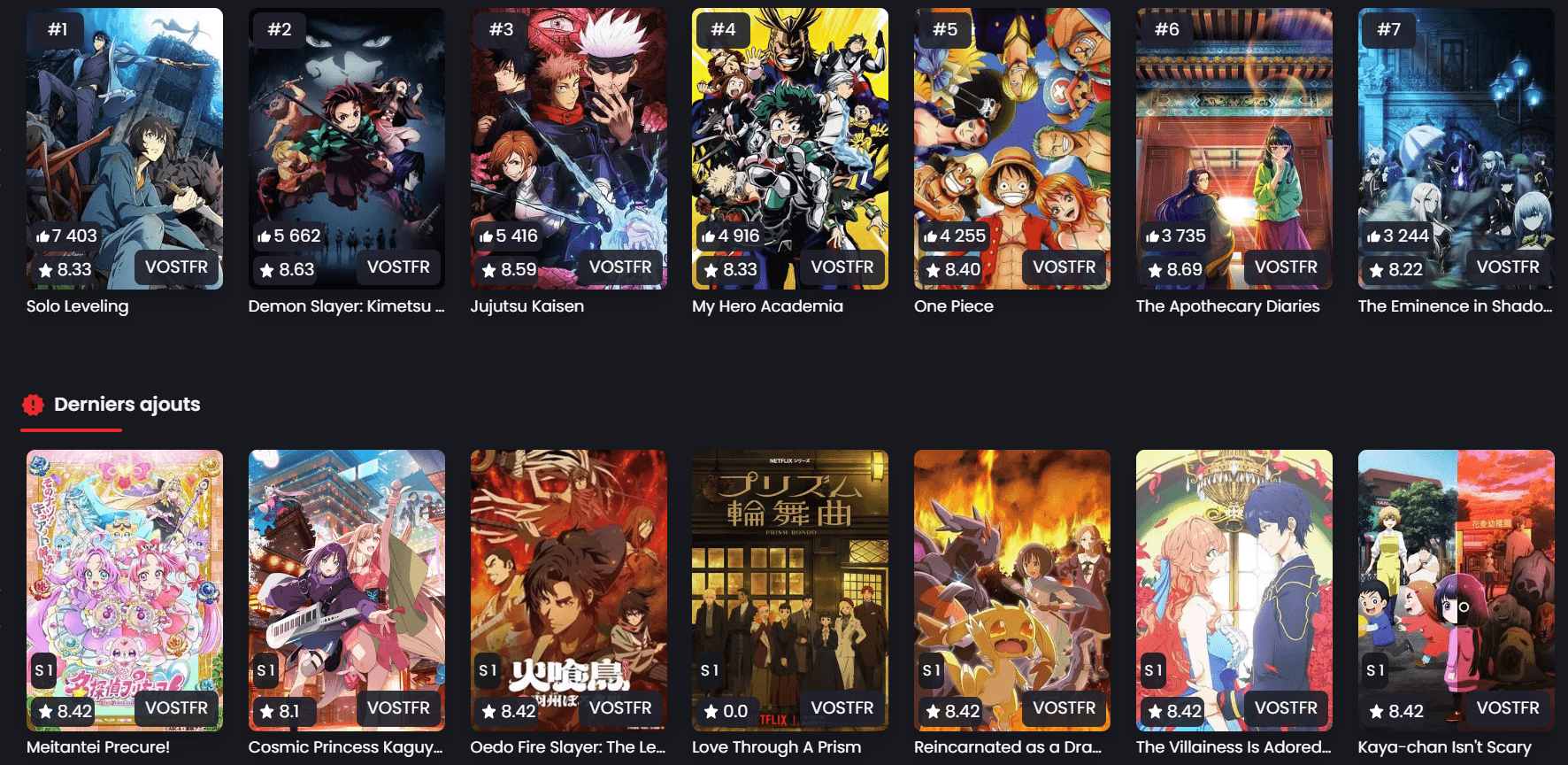Tap the Cosmic Princess Kaguya card
Viewport: 1568px width, 765px height.
pos(346,590)
